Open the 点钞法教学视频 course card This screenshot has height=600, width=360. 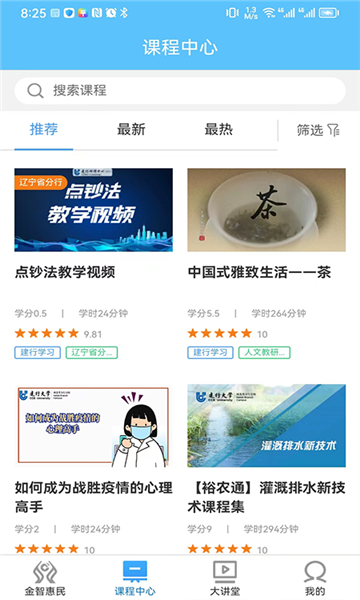[x=93, y=264]
